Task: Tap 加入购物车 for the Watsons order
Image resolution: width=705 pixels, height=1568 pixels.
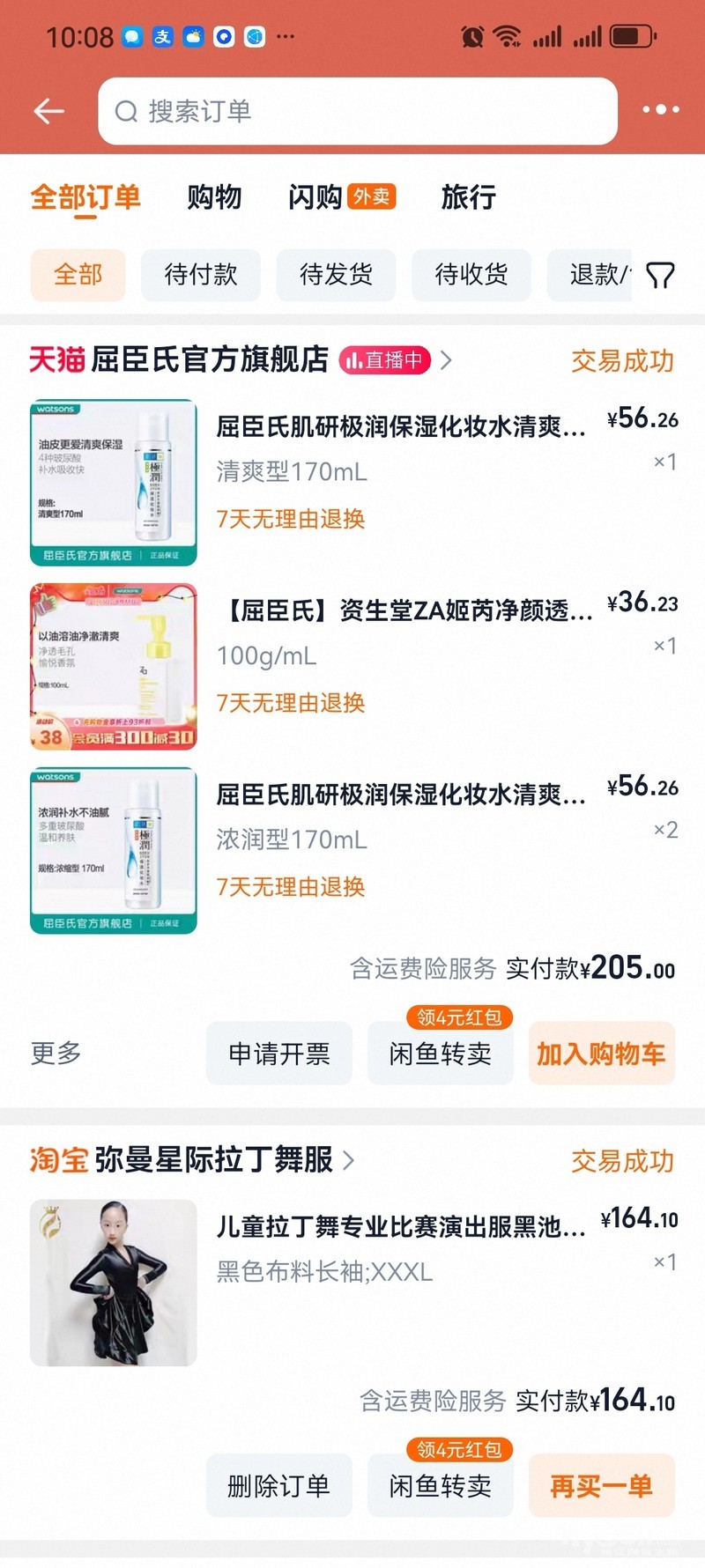Action: pyautogui.click(x=601, y=1054)
